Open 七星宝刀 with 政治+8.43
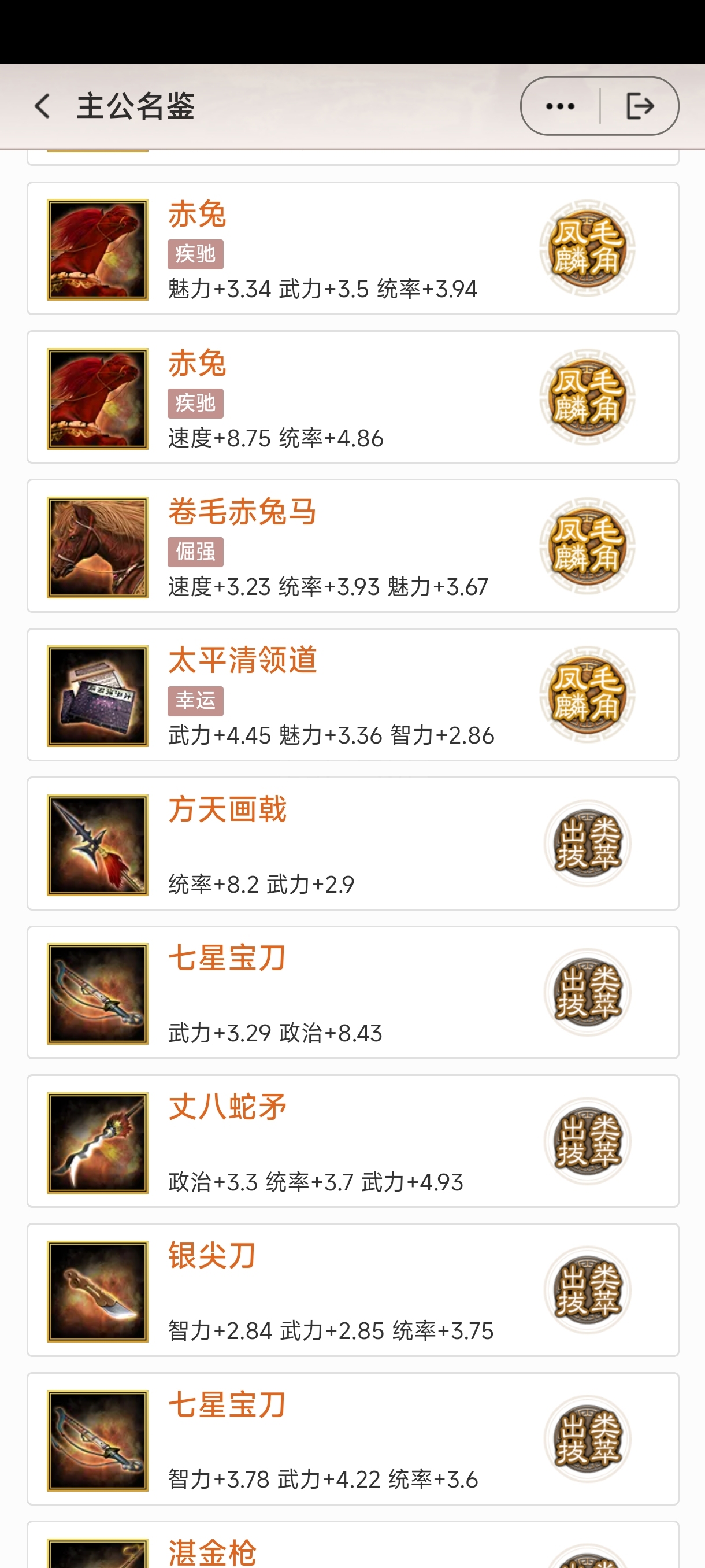Screen dimensions: 705x1568 click(x=353, y=992)
